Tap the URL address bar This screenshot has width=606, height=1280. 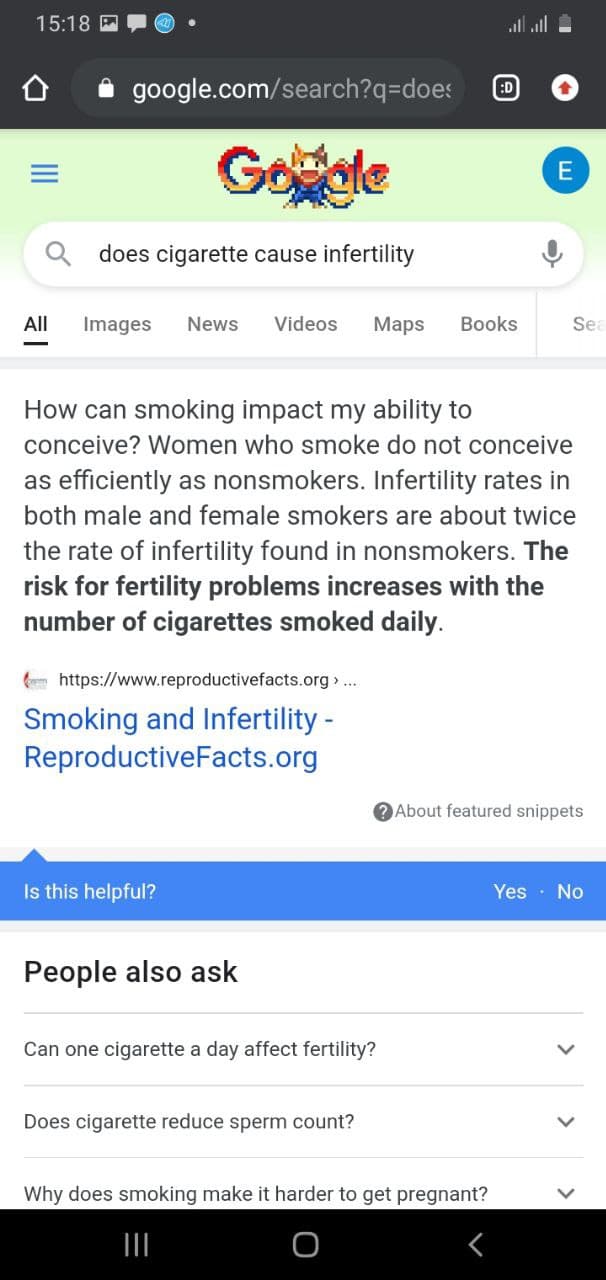click(268, 89)
